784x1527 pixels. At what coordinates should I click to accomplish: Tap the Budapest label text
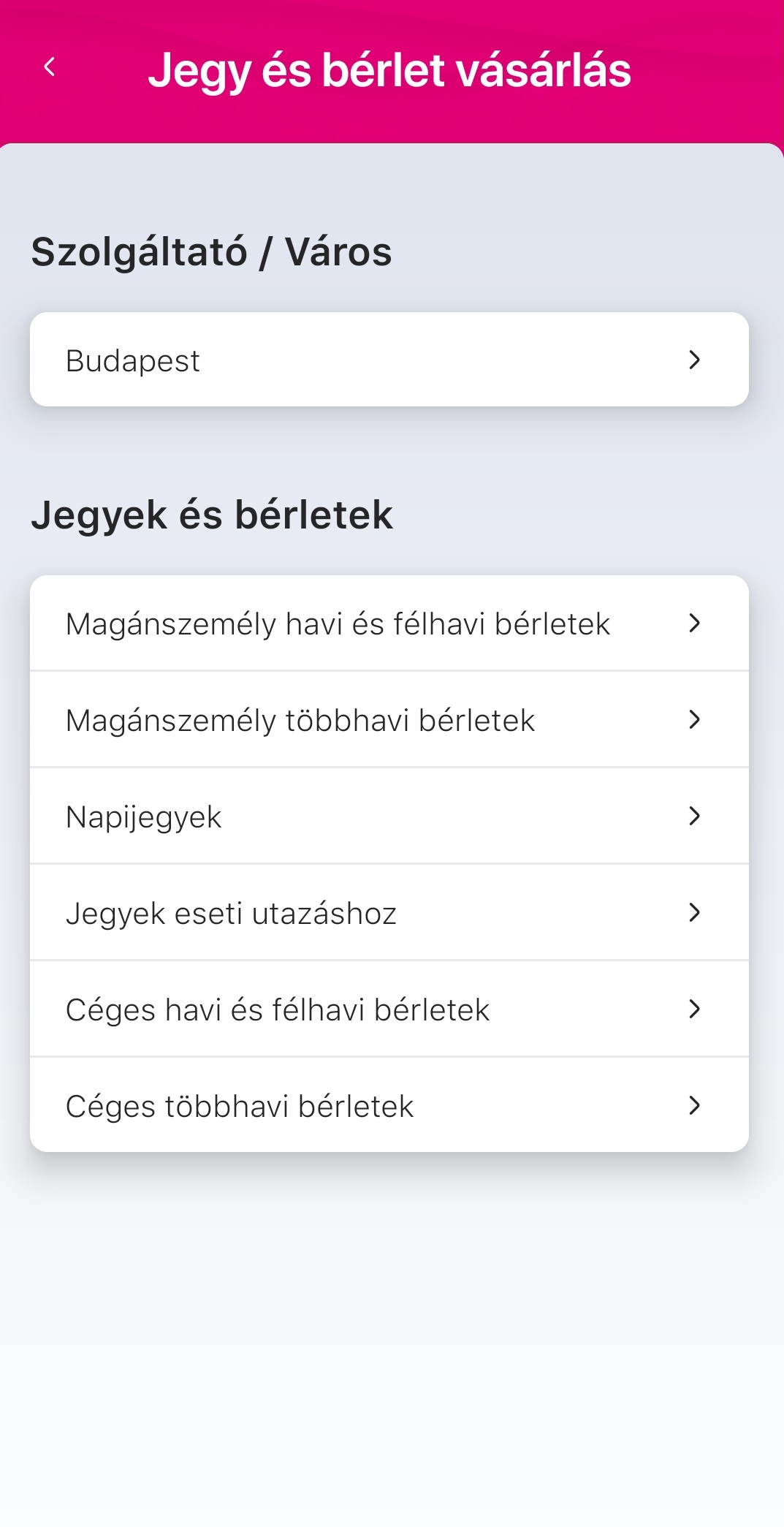[x=132, y=360]
